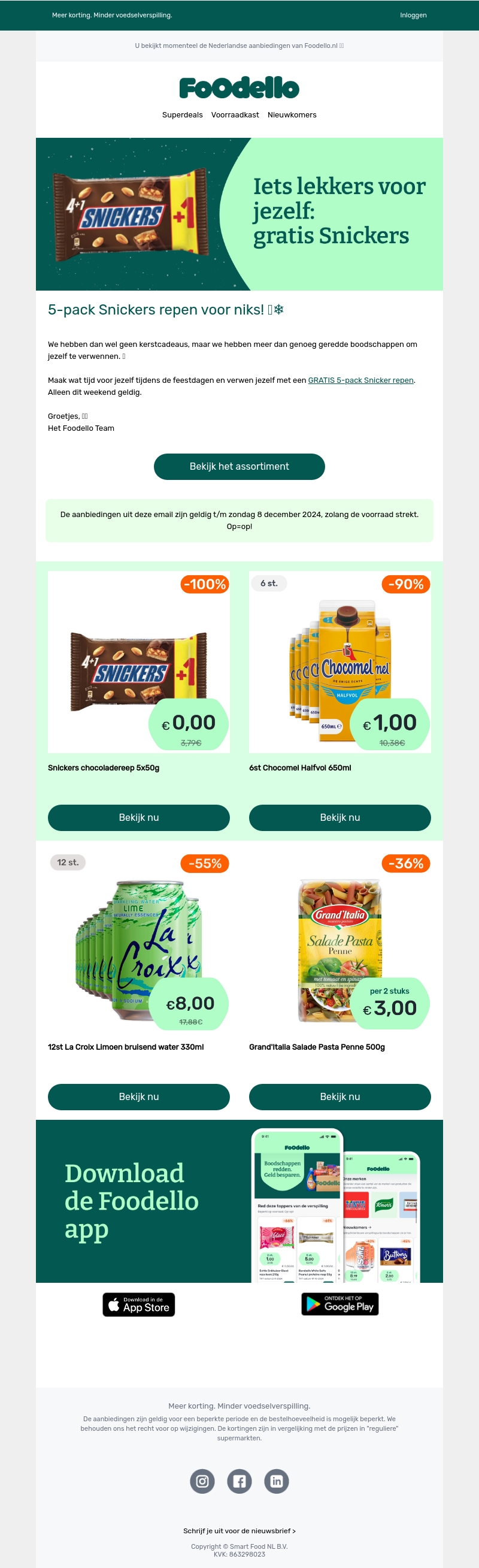Open the Snickers chocoladereep product card
This screenshot has height=1568, width=479.
(139, 662)
